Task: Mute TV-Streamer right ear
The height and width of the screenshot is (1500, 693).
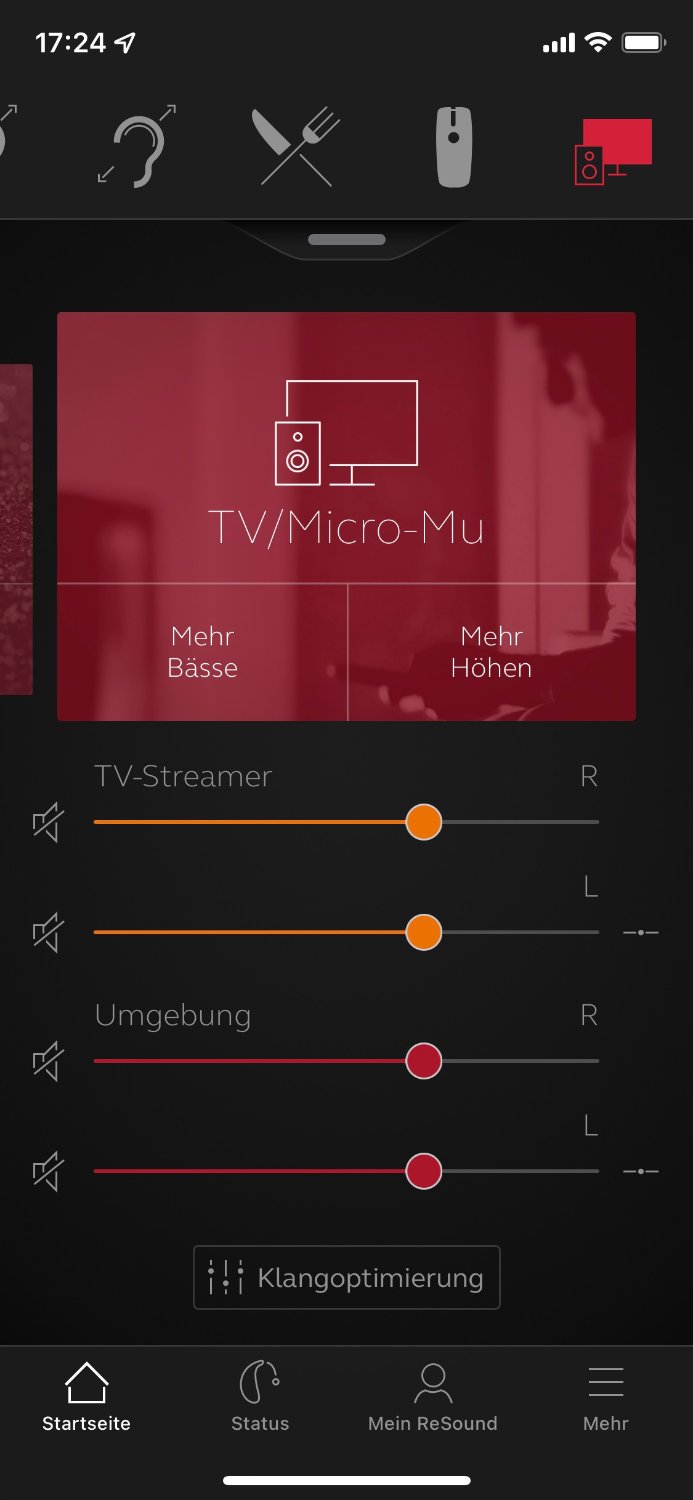Action: tap(48, 823)
